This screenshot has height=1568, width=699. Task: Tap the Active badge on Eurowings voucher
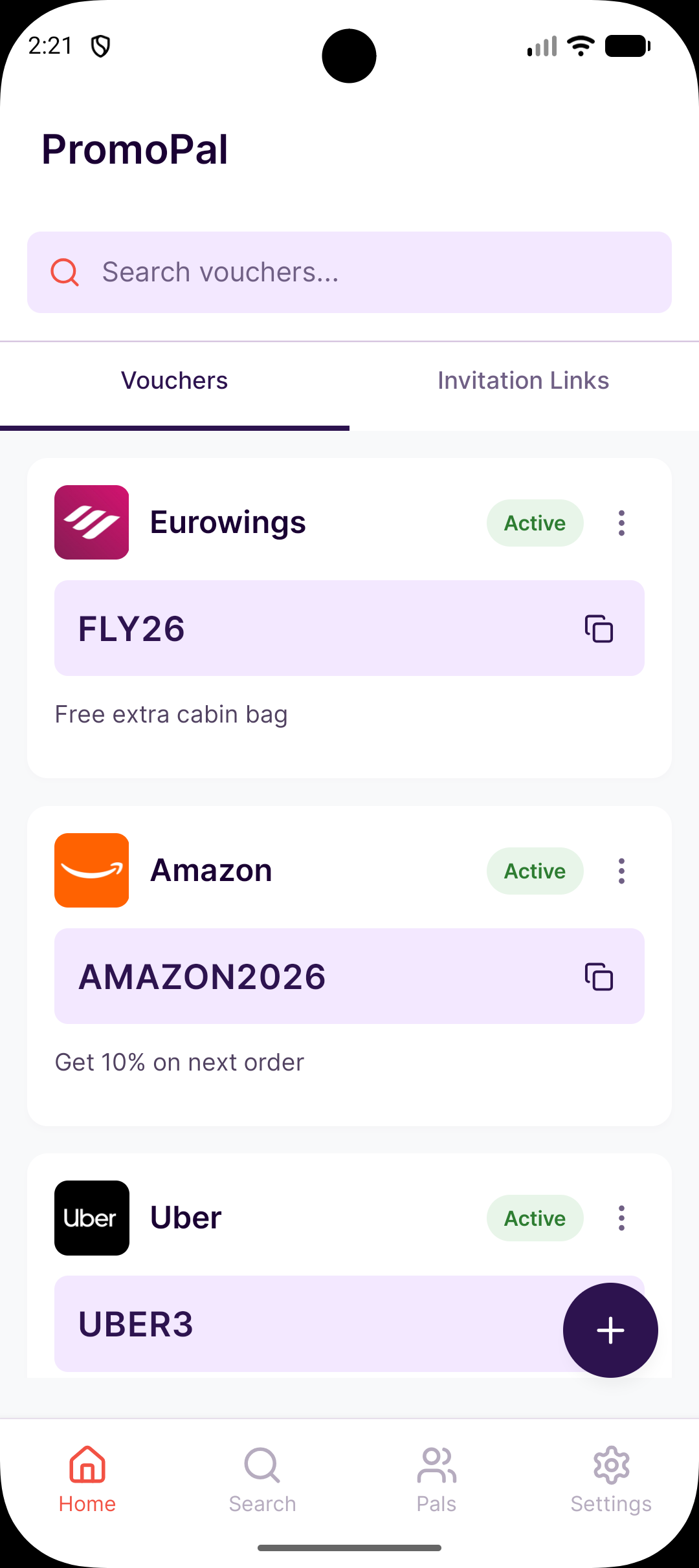click(x=535, y=523)
